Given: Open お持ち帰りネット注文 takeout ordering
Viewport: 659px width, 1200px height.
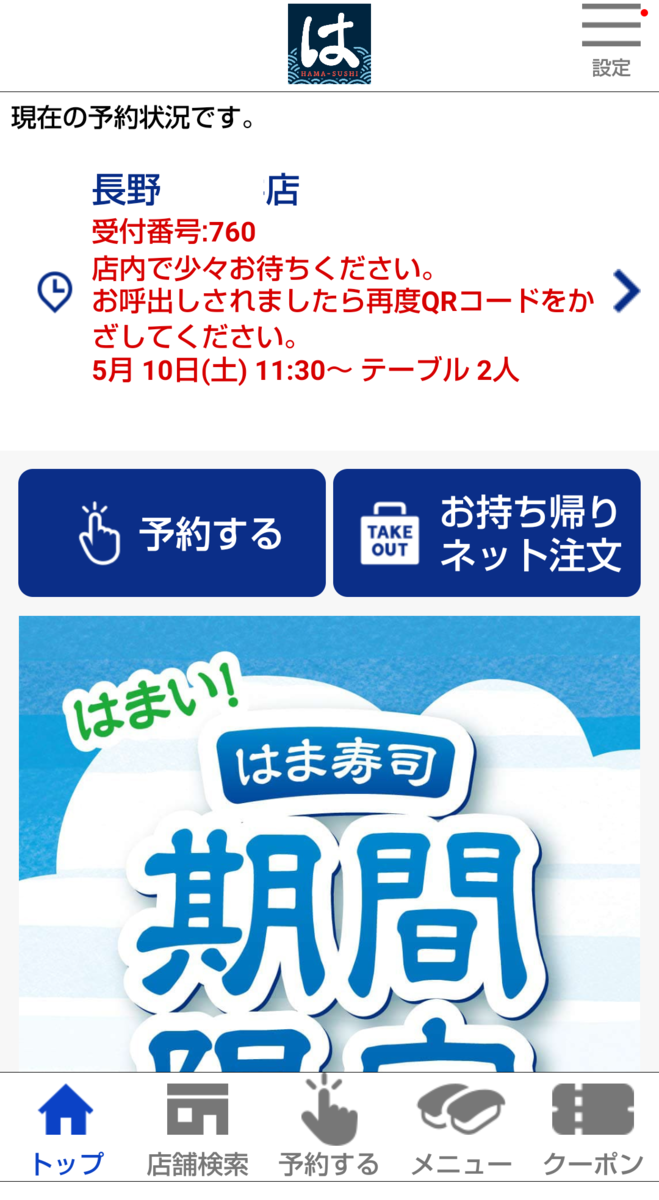Looking at the screenshot, I should [486, 533].
